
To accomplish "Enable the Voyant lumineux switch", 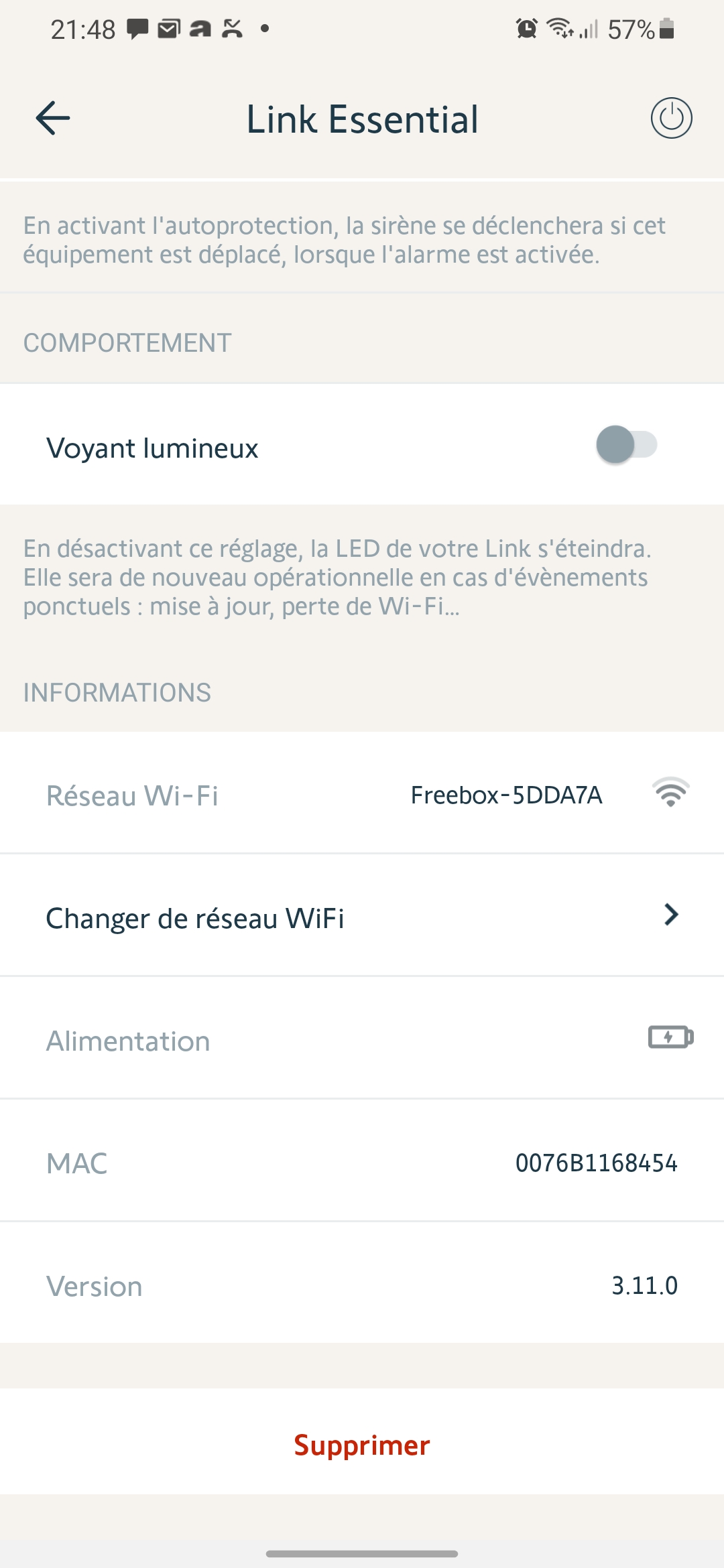I will tap(627, 444).
